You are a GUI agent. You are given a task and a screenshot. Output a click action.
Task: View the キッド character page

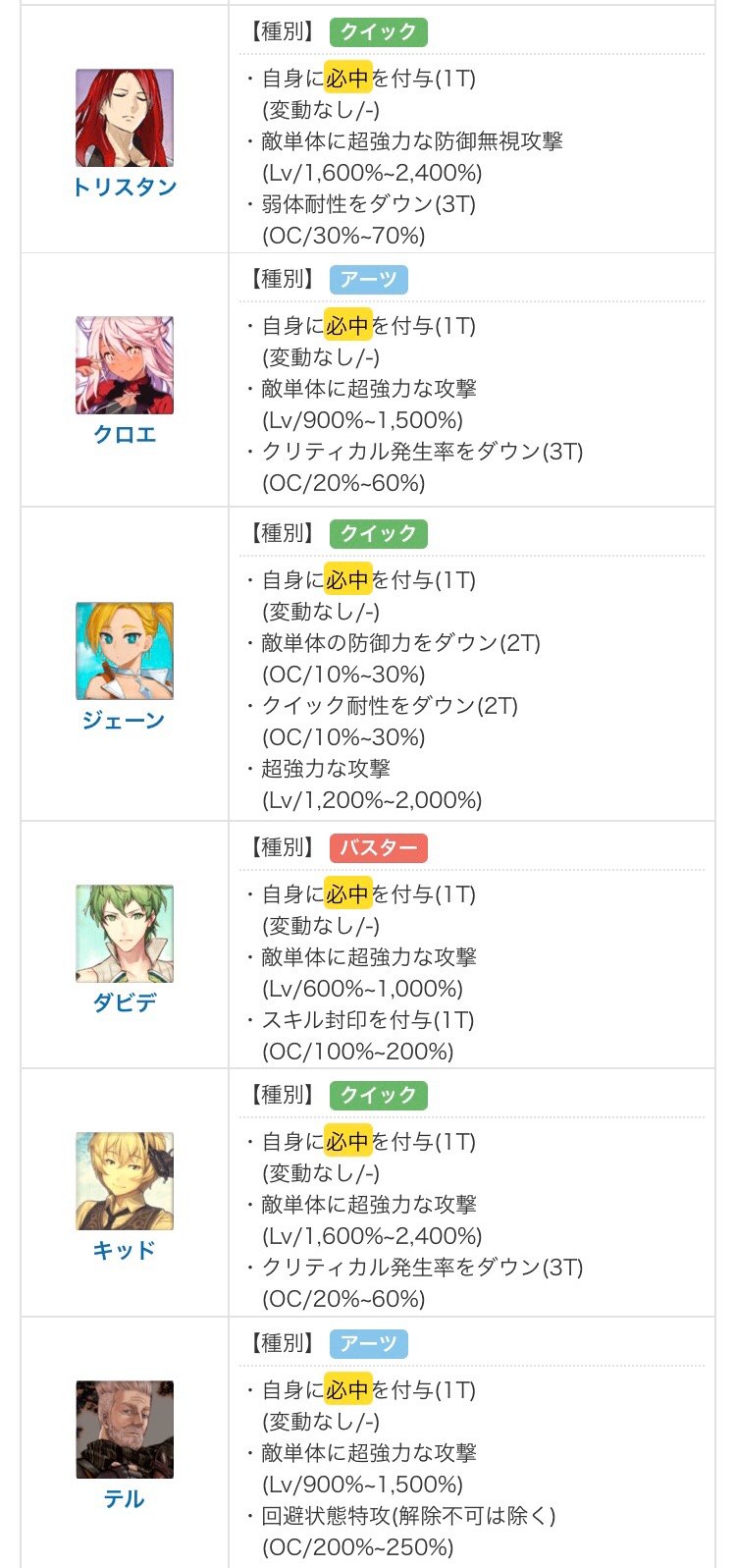click(x=125, y=1250)
